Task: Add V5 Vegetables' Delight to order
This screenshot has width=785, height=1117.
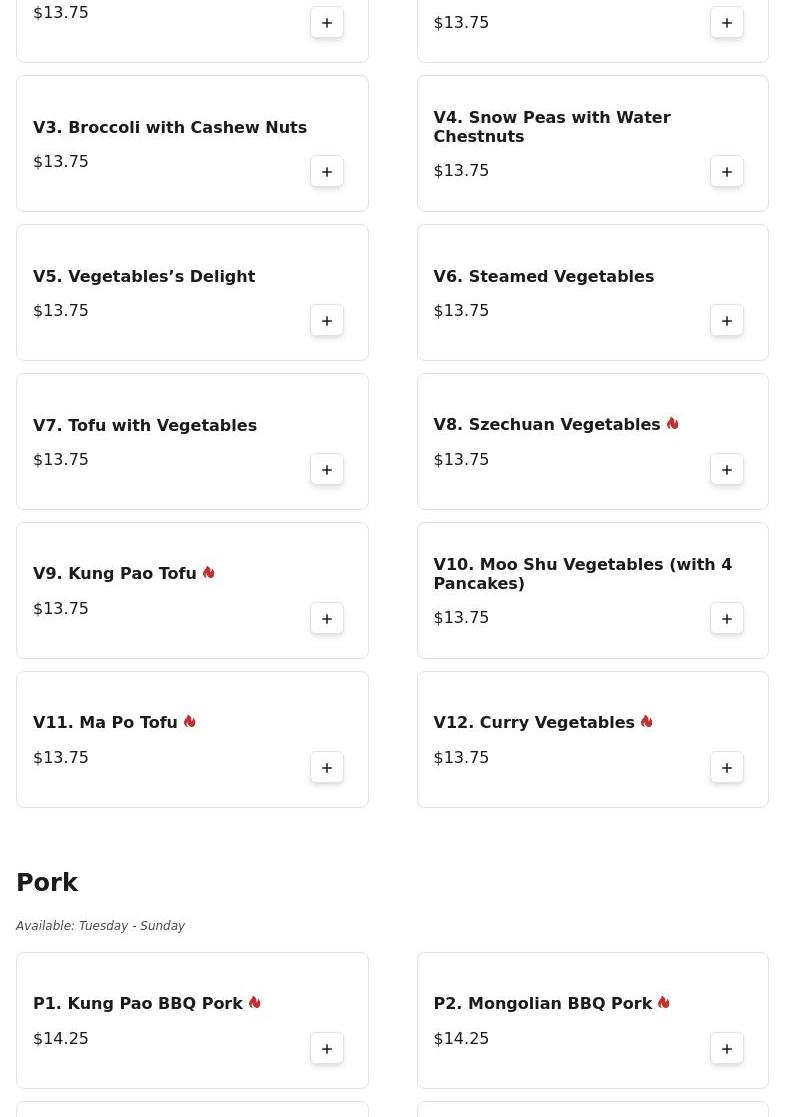Action: [x=327, y=321]
